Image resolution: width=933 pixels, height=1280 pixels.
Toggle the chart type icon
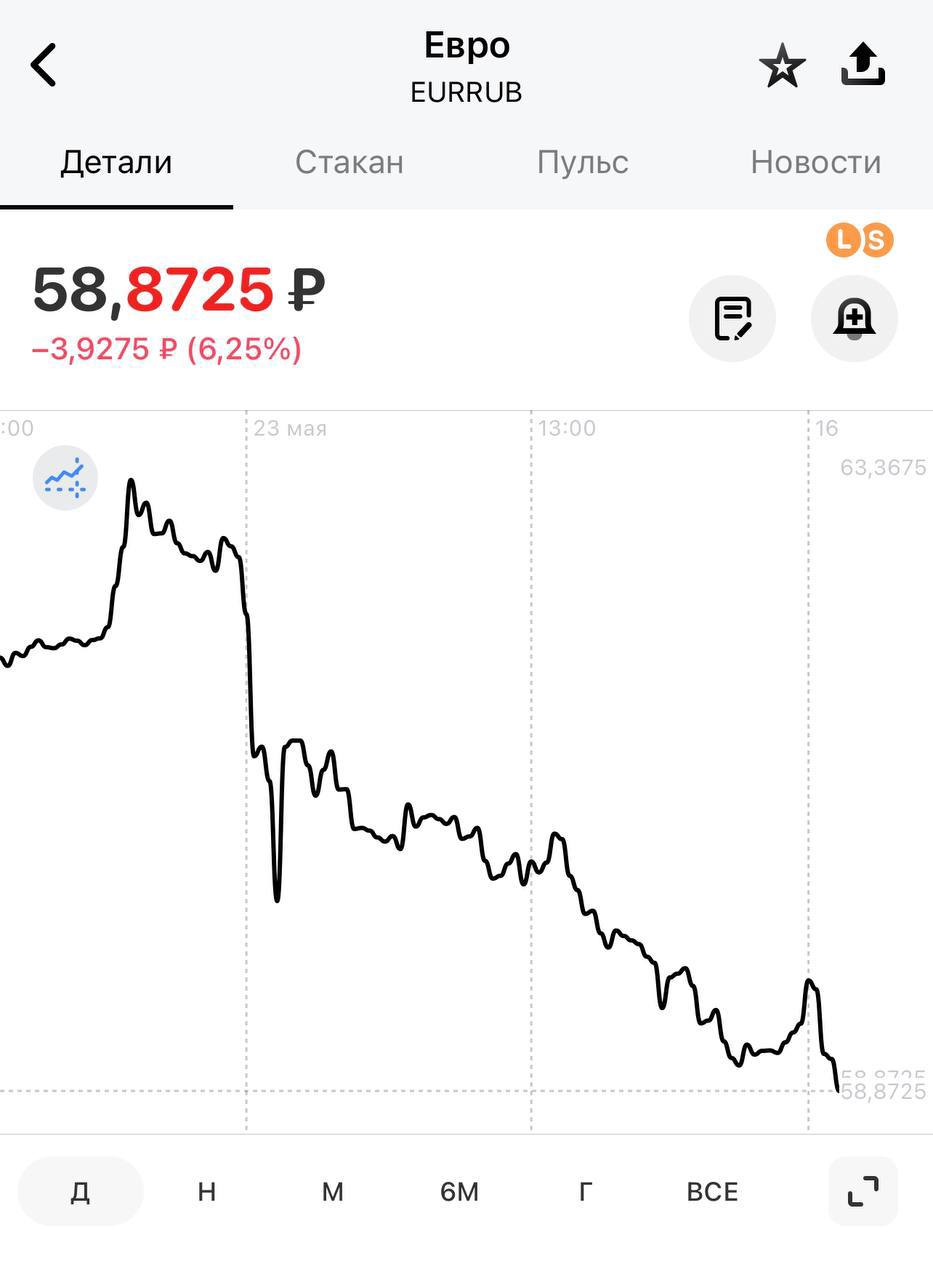tap(65, 478)
